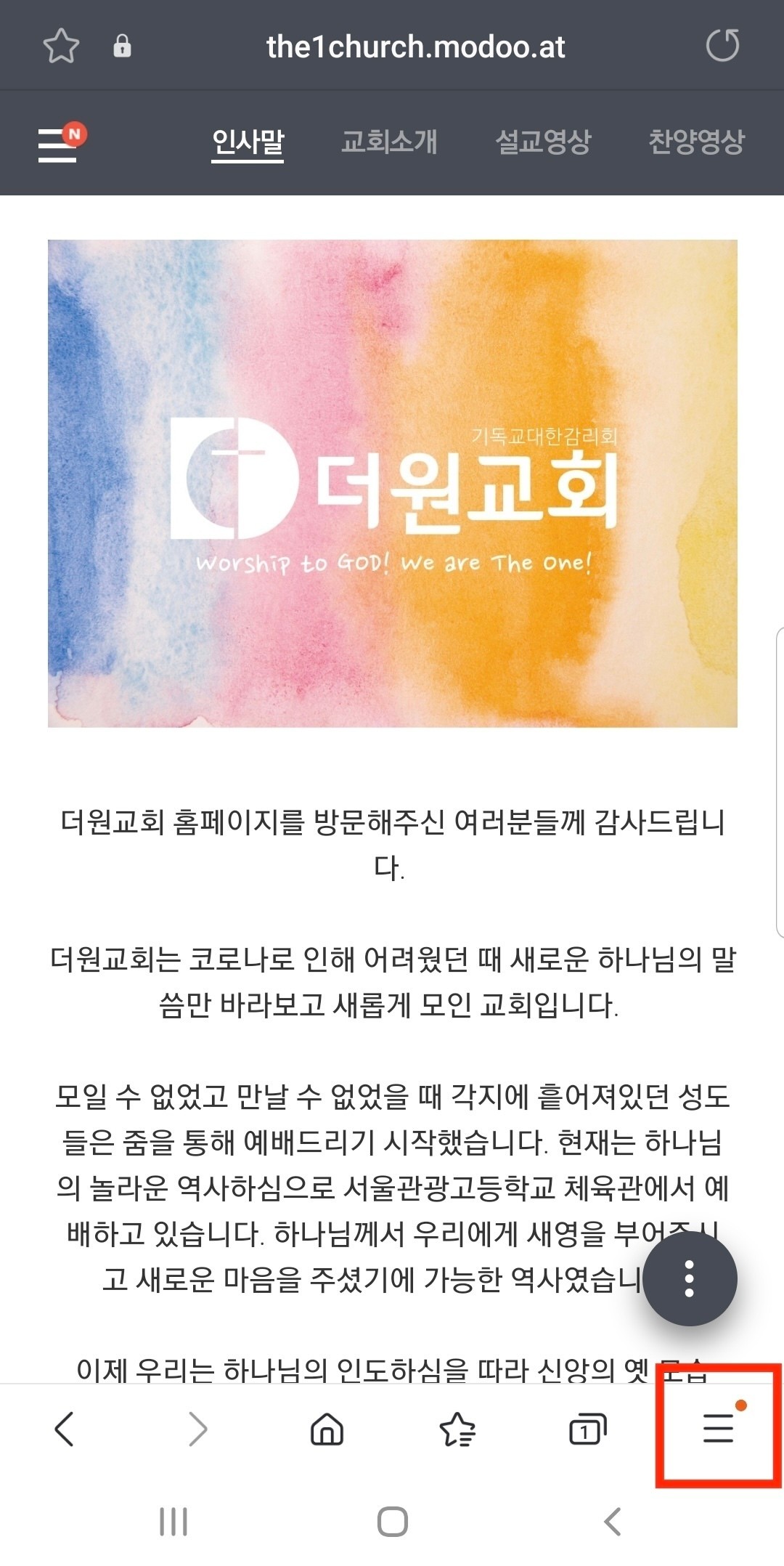The width and height of the screenshot is (784, 1566).
Task: Go back to the previous page
Action: point(65,1429)
